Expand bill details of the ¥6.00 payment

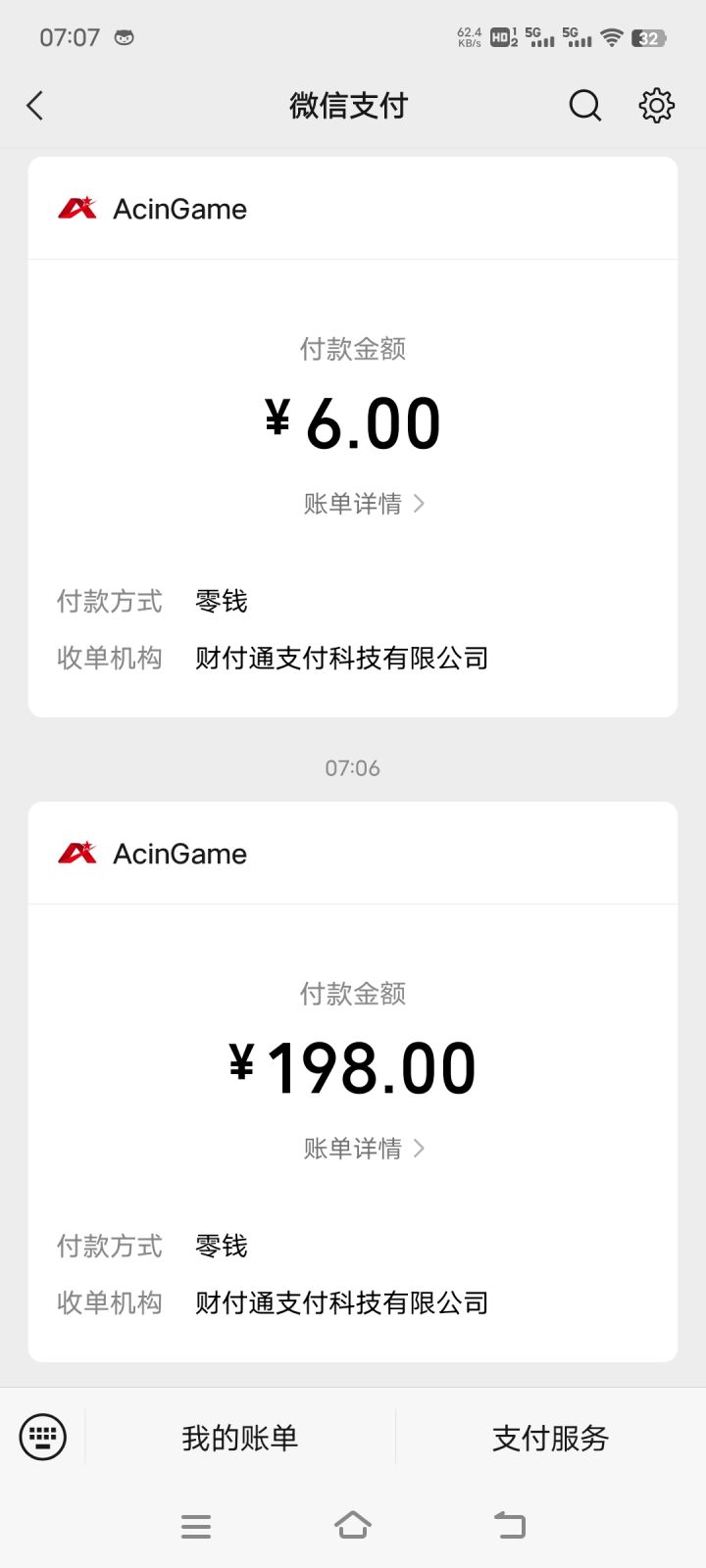point(354,503)
